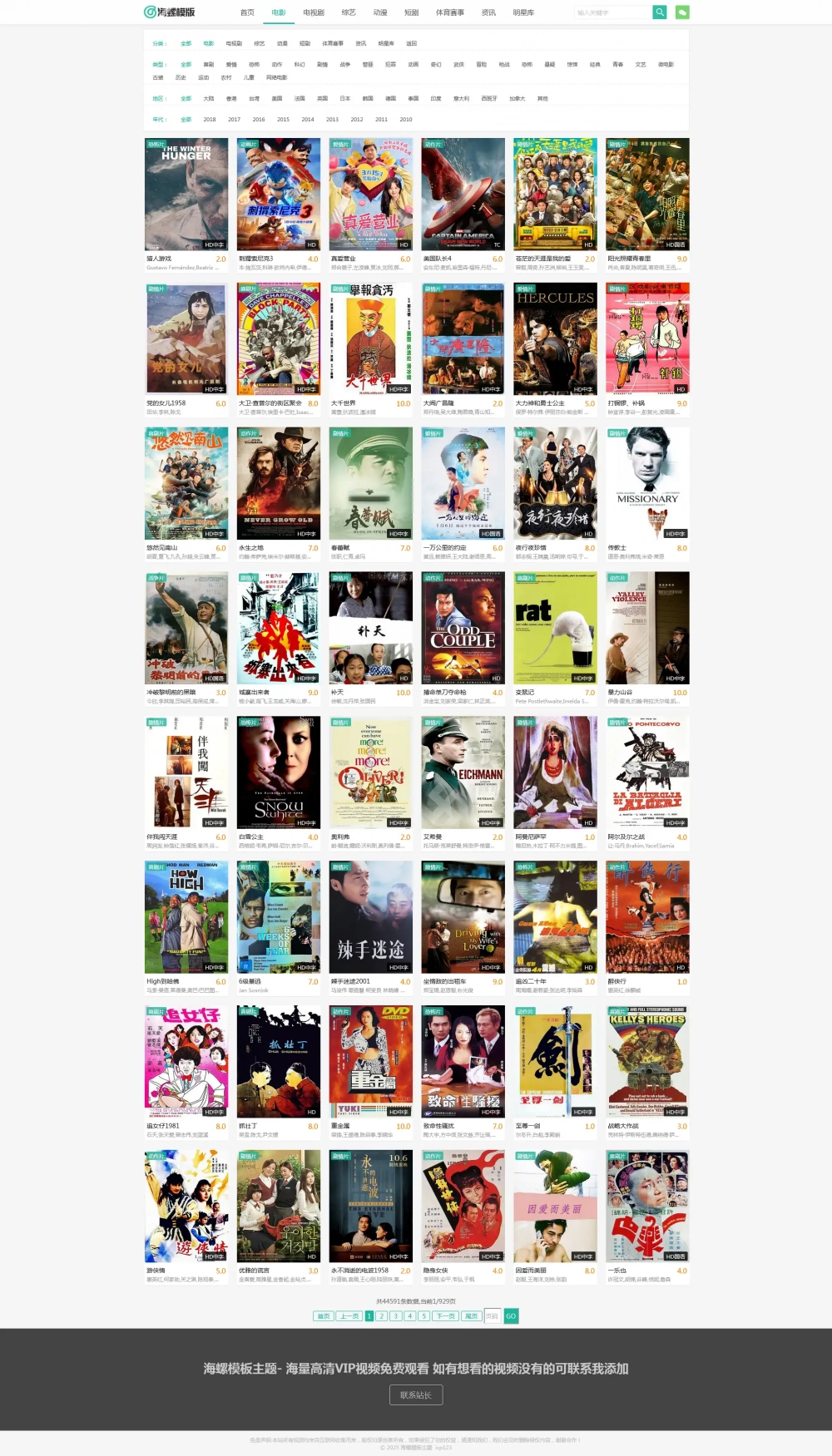Open movie card 辣手迷途2001
832x1456 pixels.
coord(370,917)
